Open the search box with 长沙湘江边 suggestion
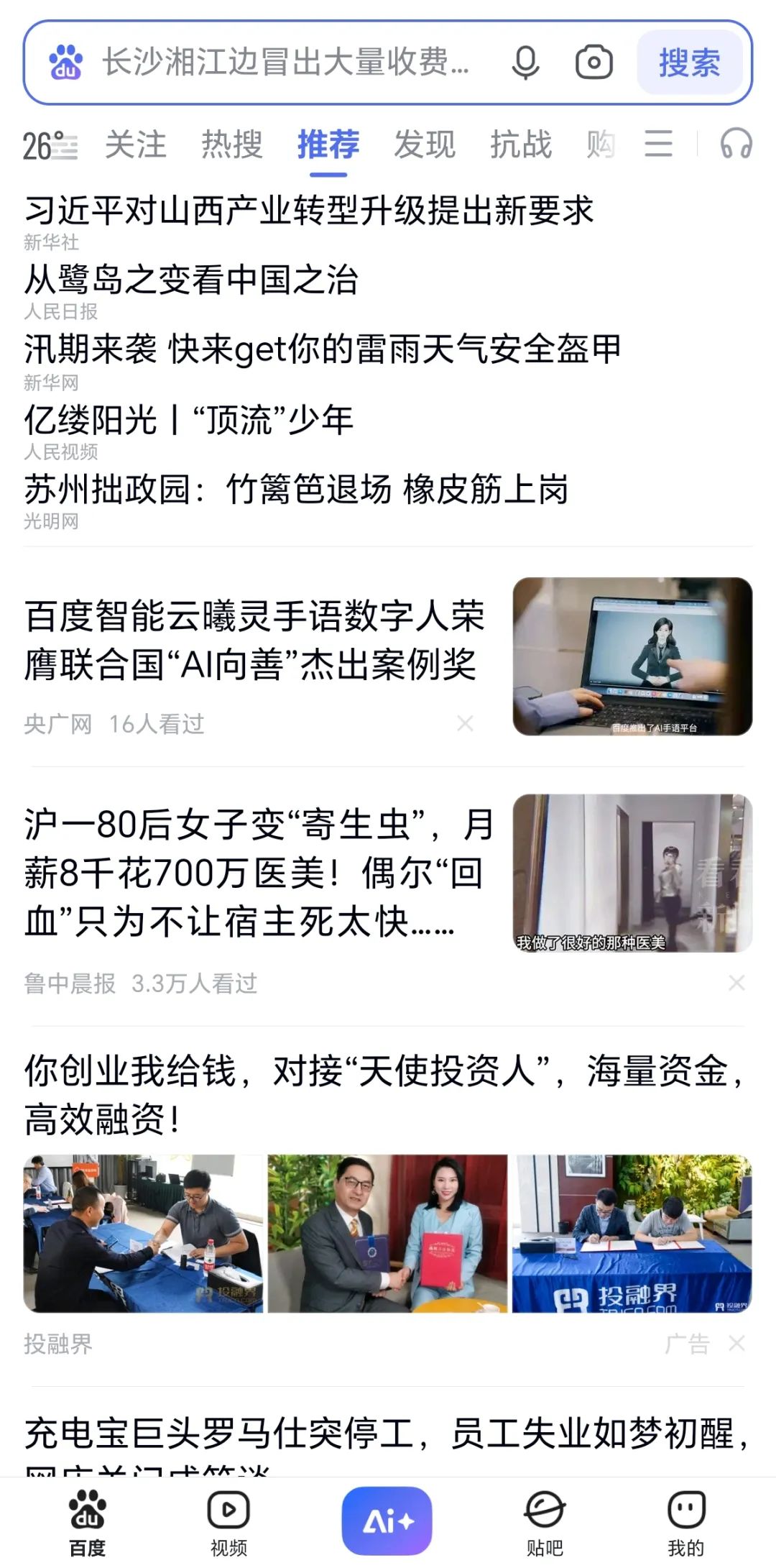776x1568 pixels. pos(287,62)
